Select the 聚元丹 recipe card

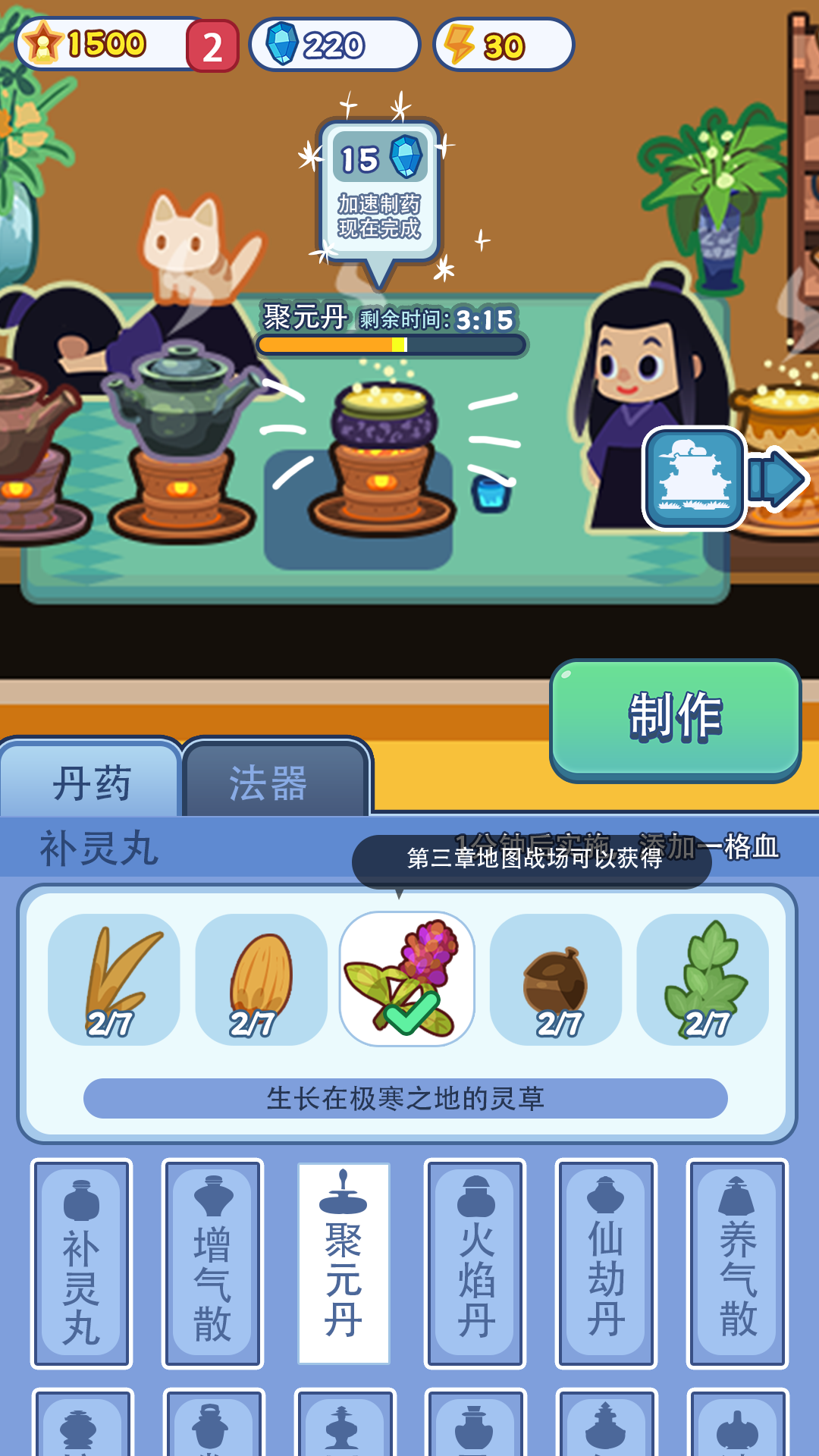[344, 1263]
